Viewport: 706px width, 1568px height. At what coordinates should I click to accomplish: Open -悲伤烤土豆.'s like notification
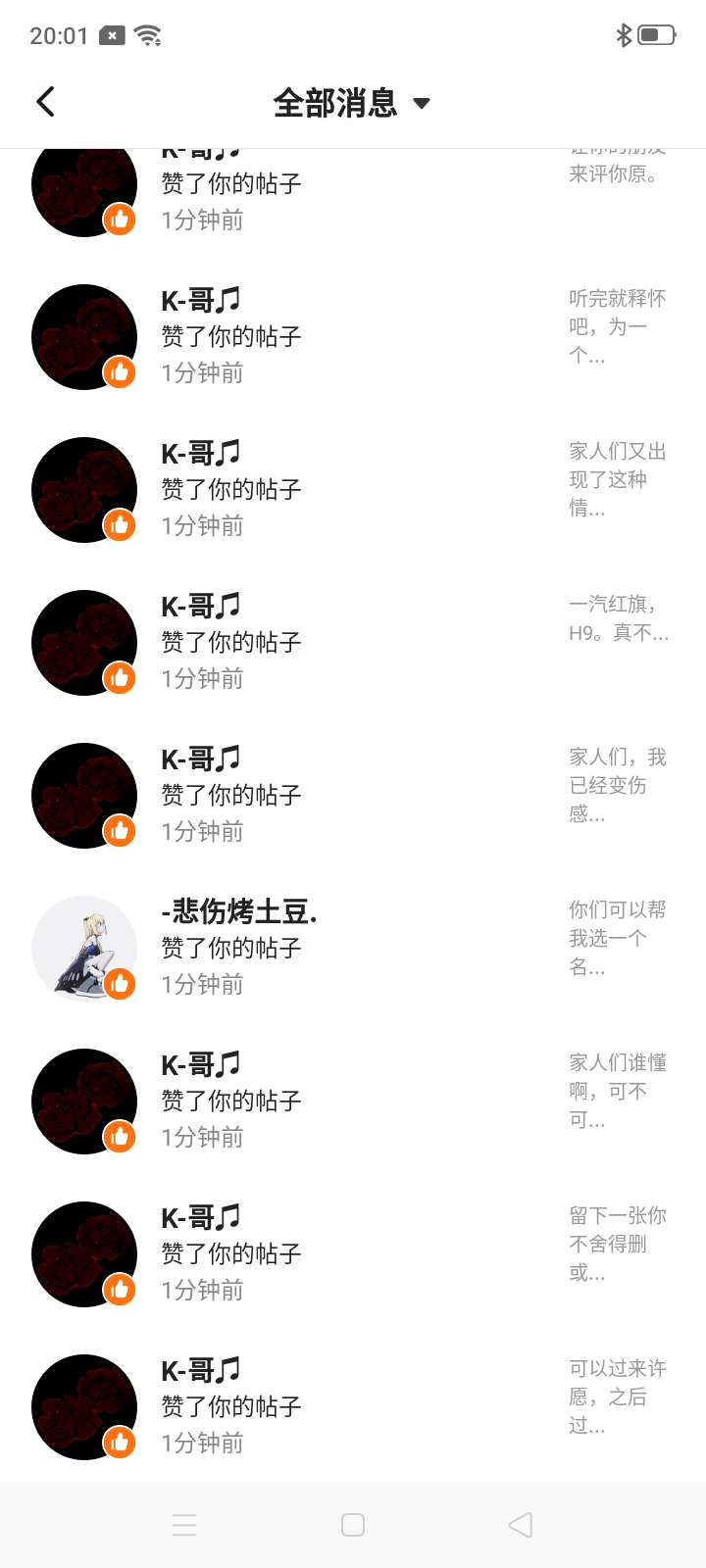[x=353, y=949]
